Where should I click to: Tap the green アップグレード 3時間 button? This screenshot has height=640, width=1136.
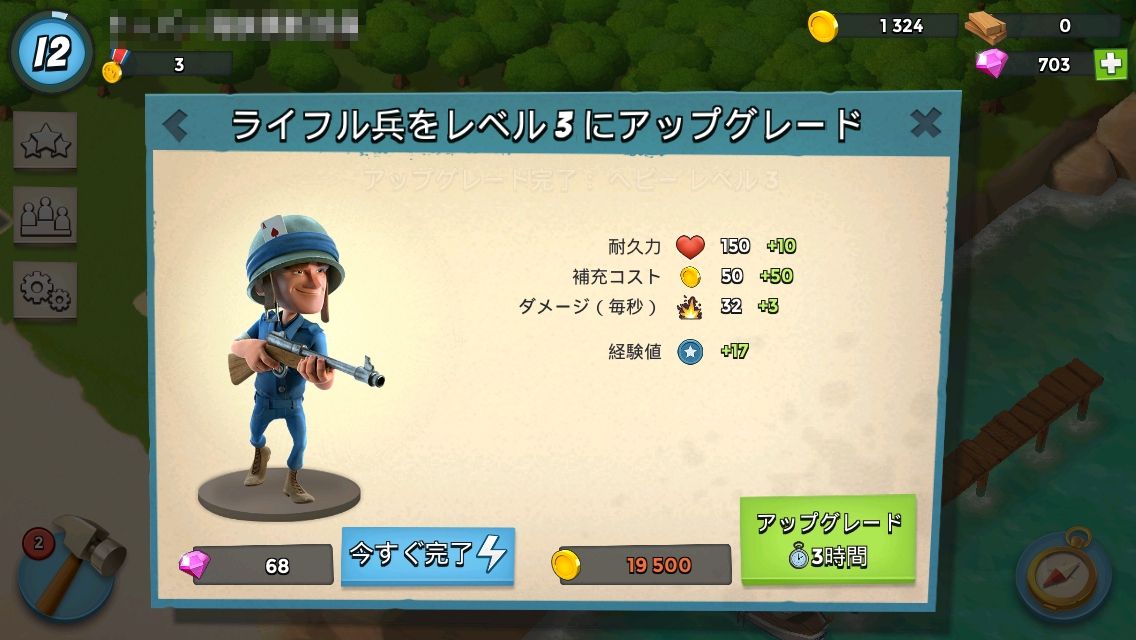coord(828,538)
